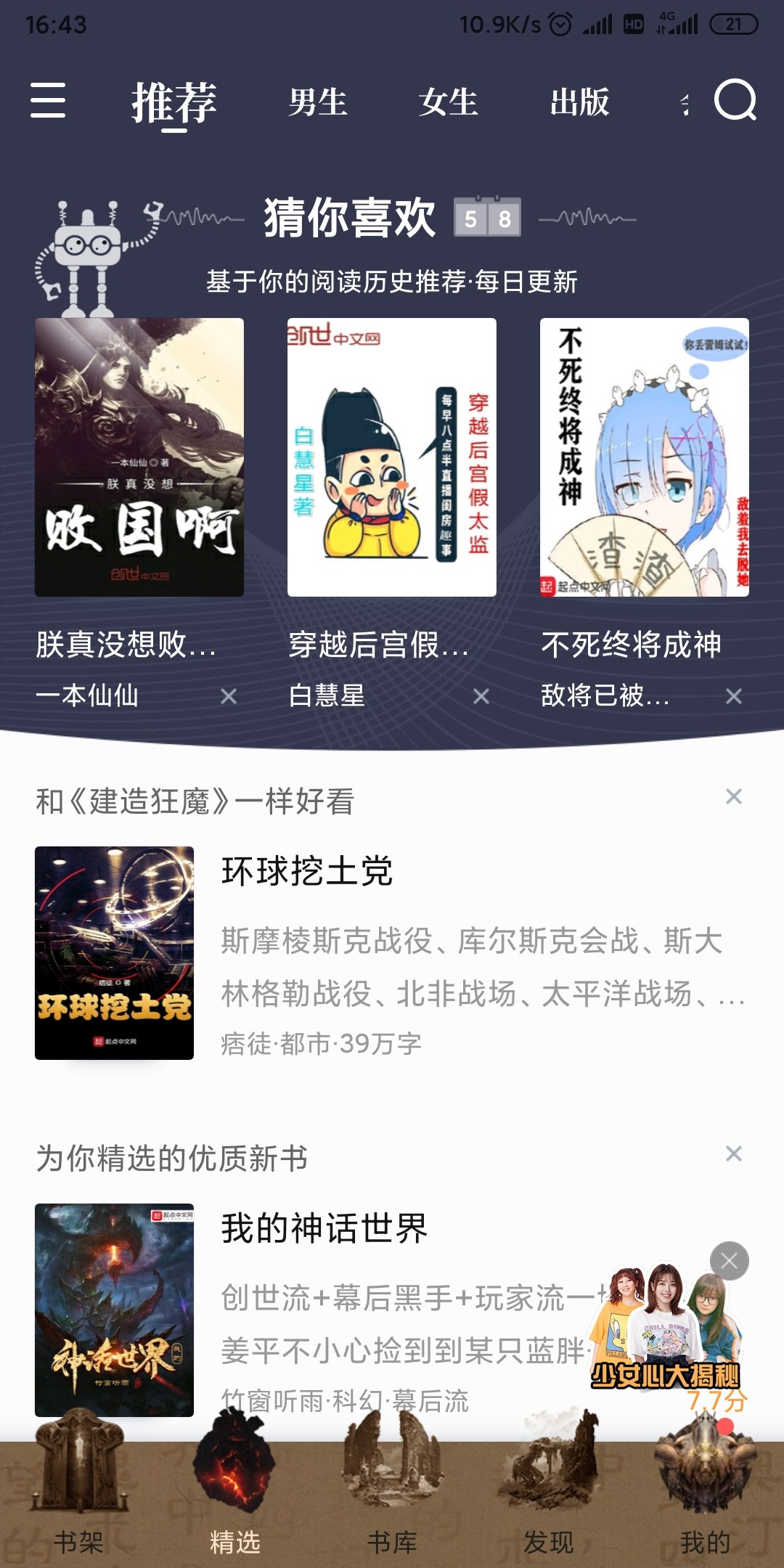Switch to the 出版 top tab
This screenshot has height=1568, width=784.
point(579,102)
